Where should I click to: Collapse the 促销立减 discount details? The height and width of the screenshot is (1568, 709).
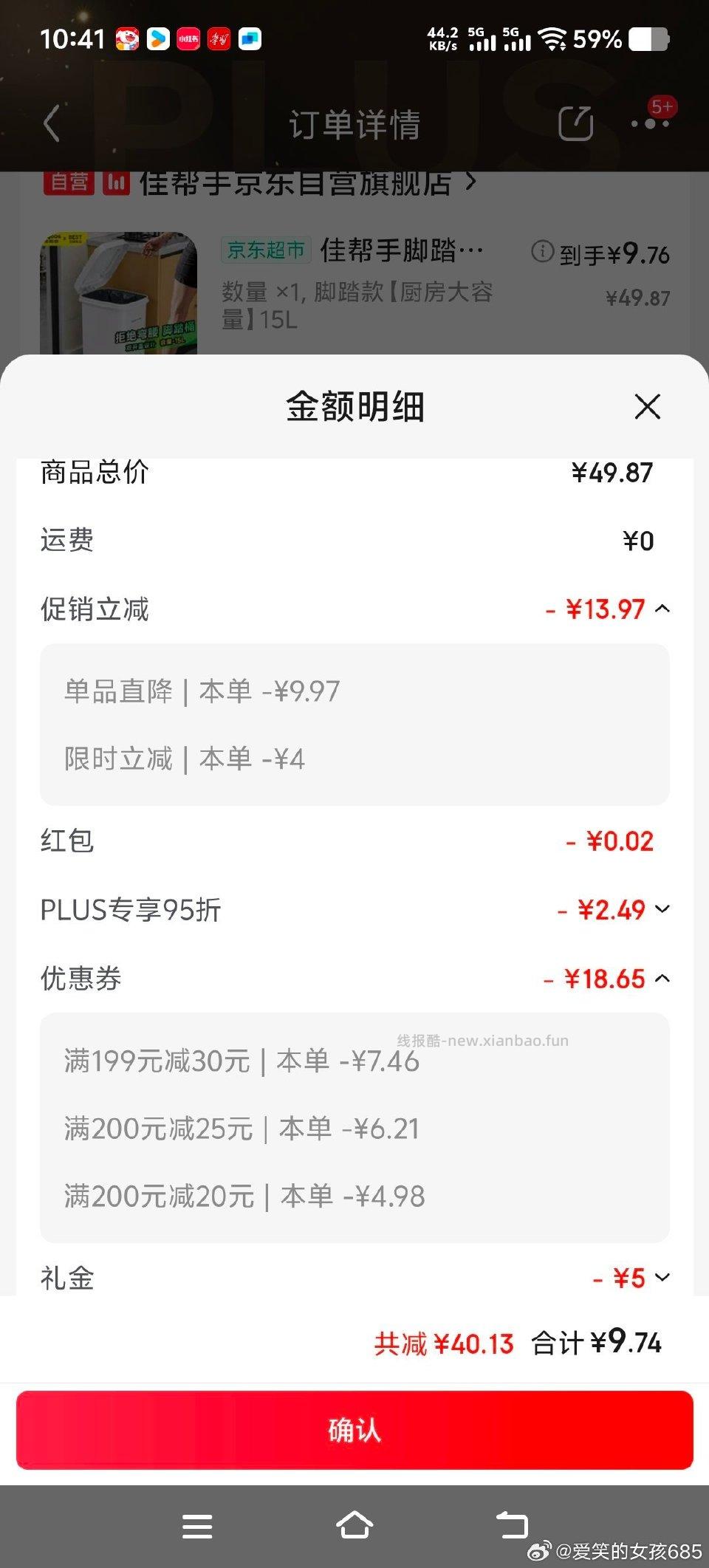[x=663, y=609]
